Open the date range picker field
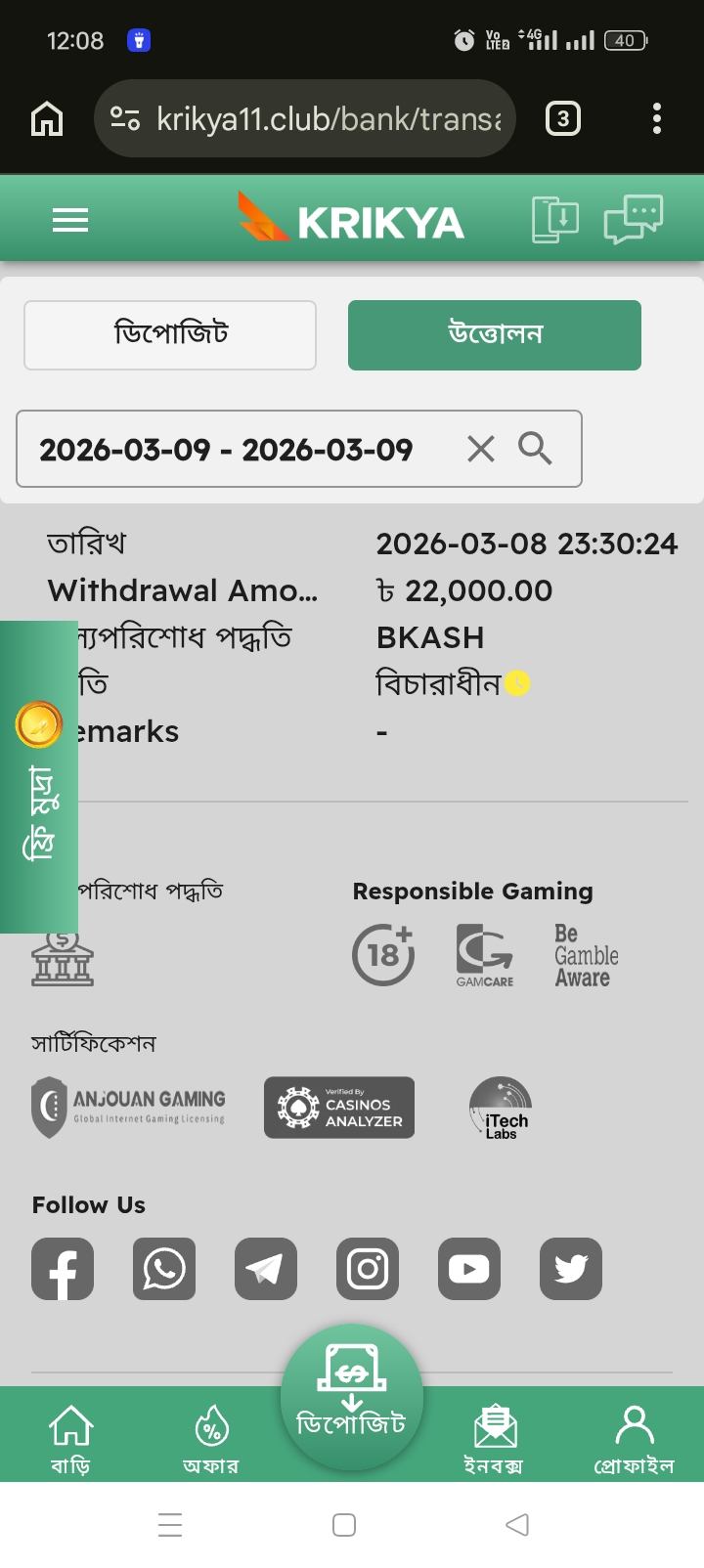 pos(227,450)
